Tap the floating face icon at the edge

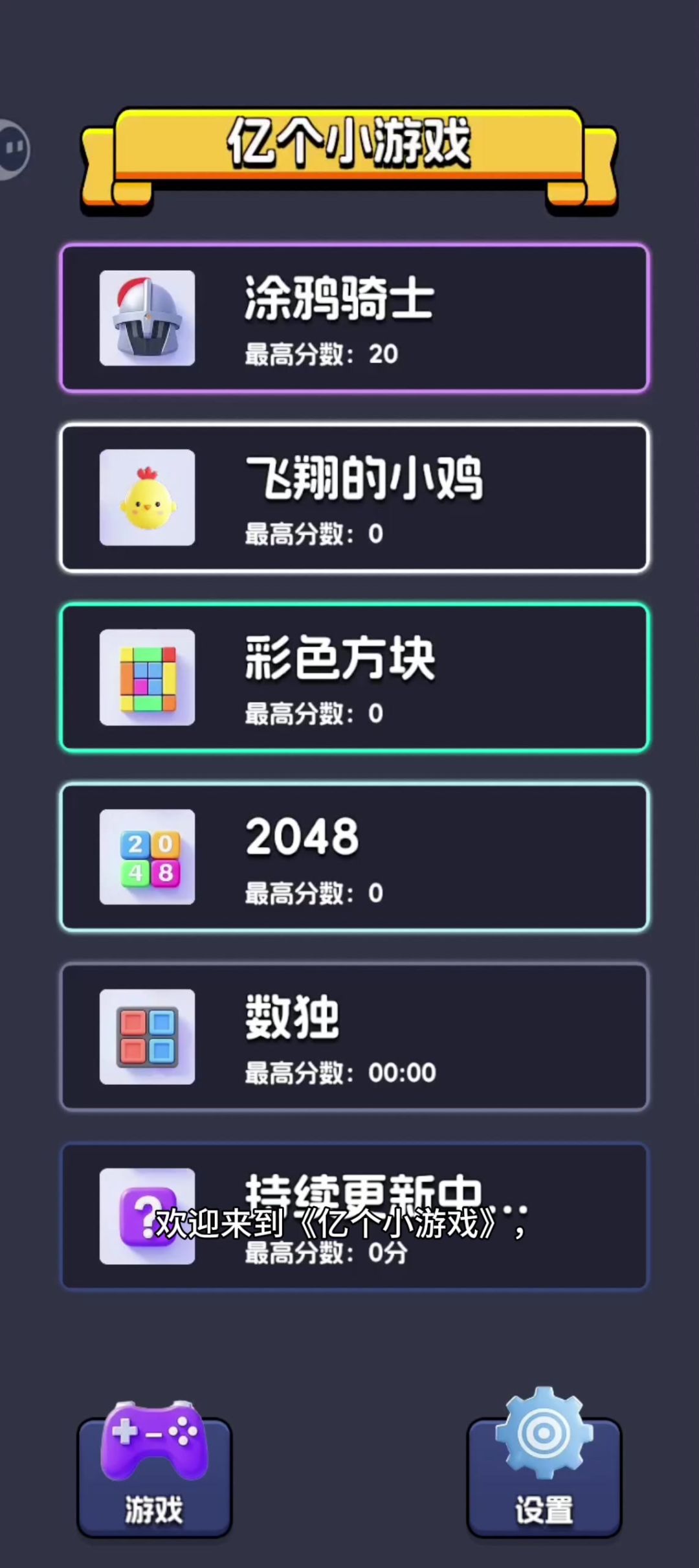click(x=13, y=149)
